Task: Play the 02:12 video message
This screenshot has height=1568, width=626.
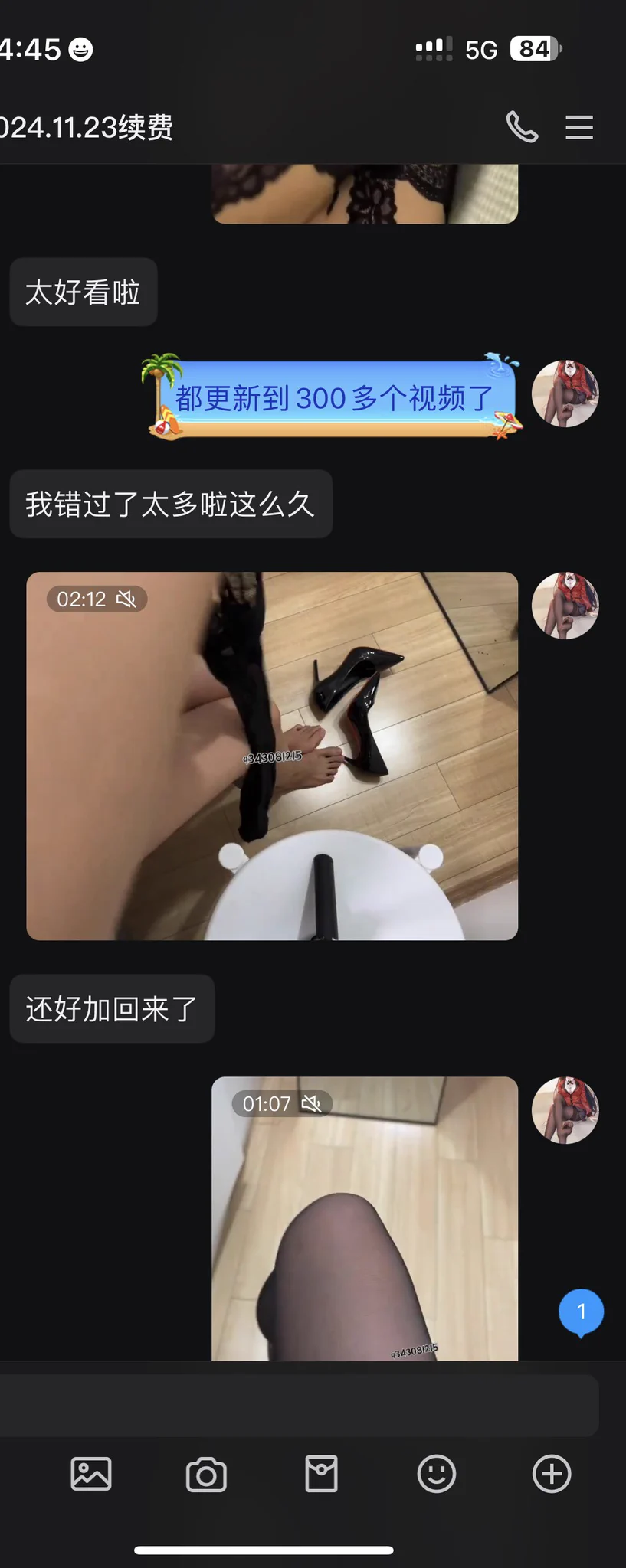Action: (272, 756)
